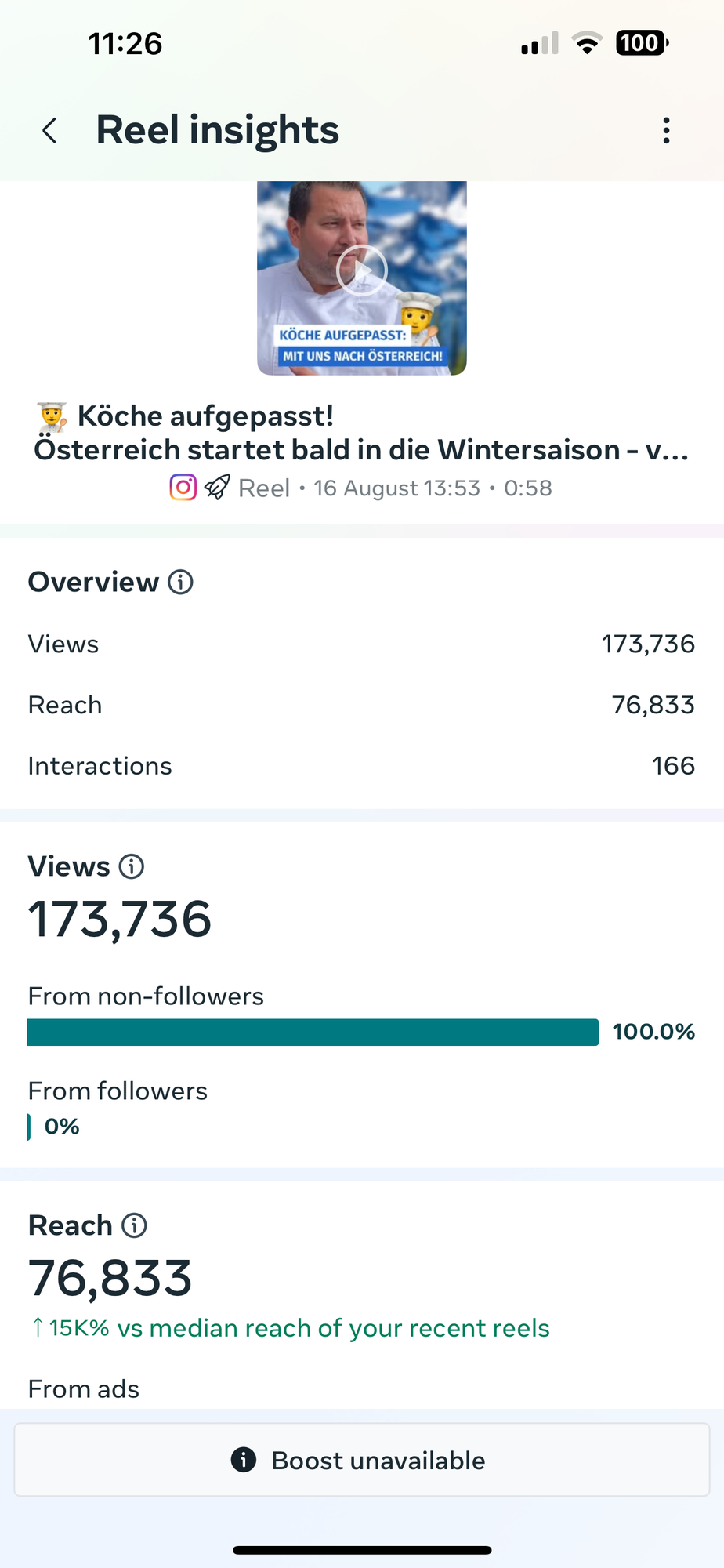Tap the Views info icon

[132, 866]
